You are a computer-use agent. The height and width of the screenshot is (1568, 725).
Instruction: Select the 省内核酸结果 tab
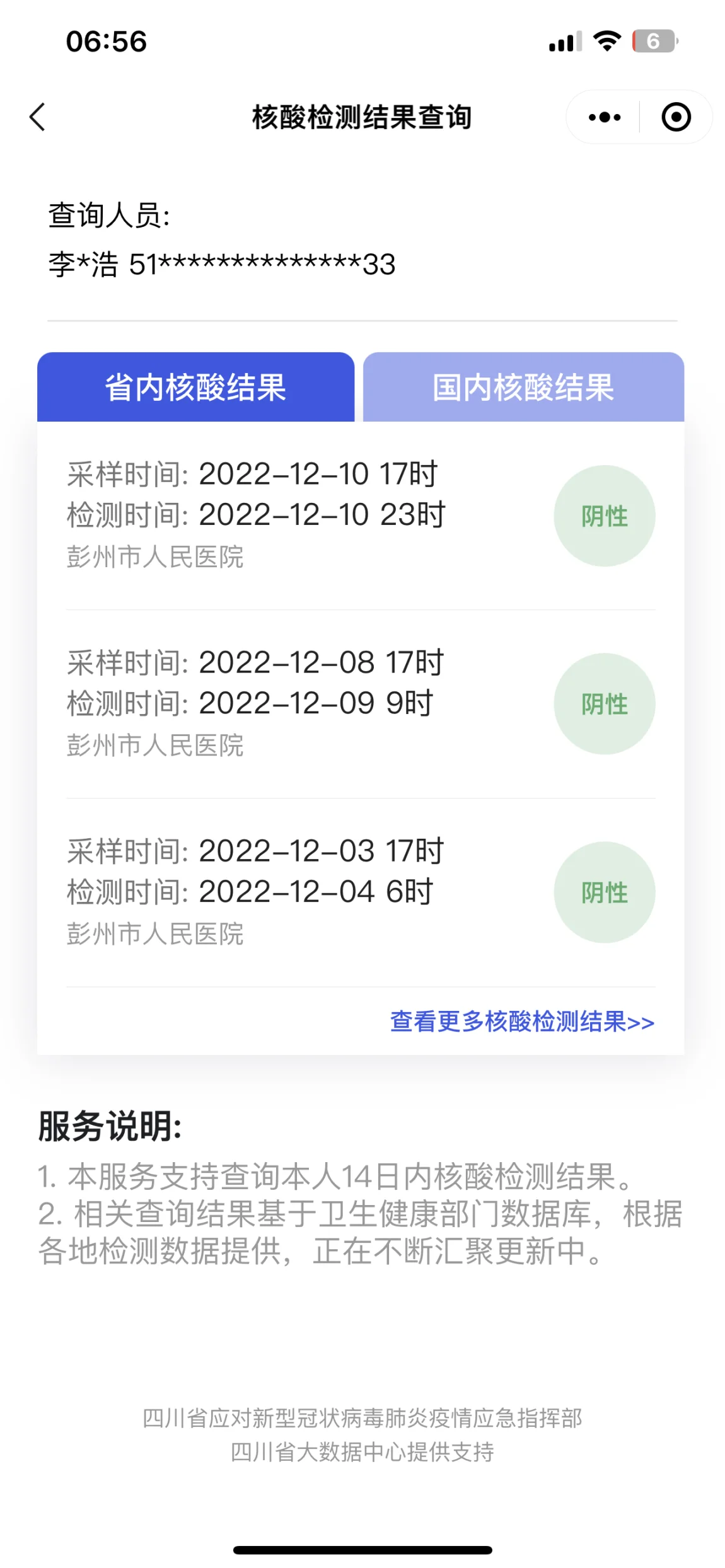(195, 387)
